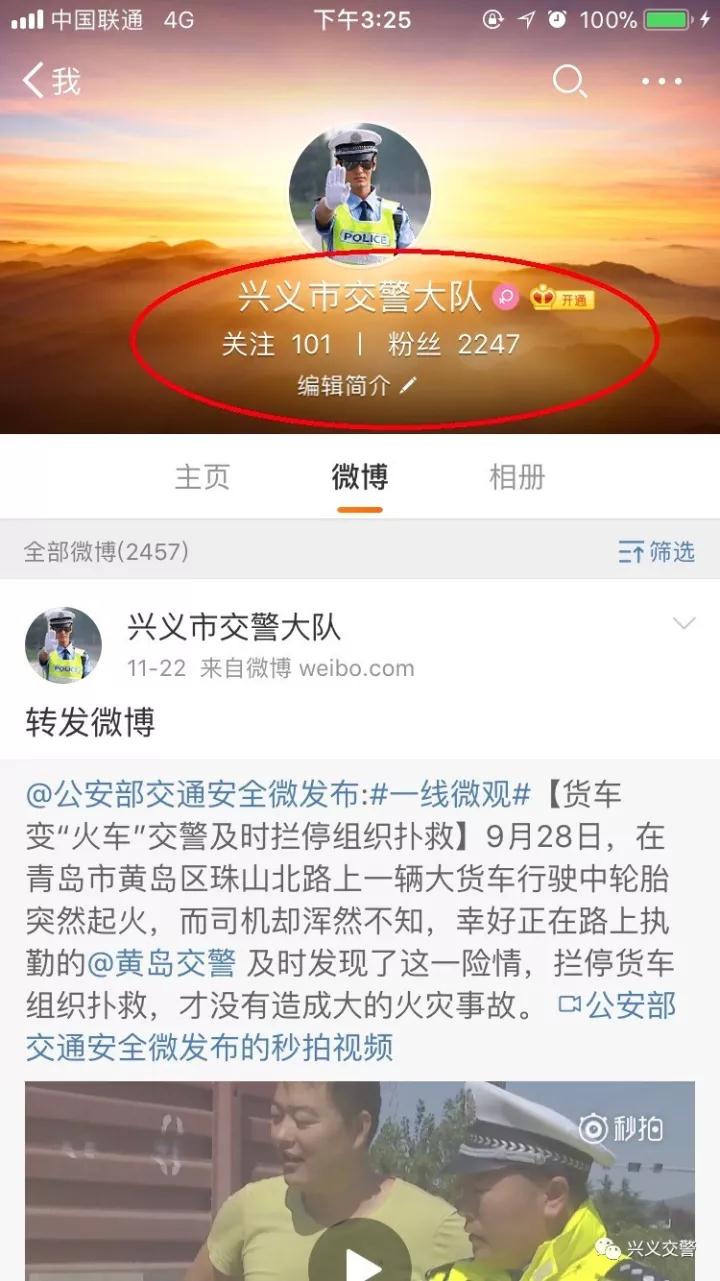Switch to the 主页 tab
The height and width of the screenshot is (1281, 720).
tap(203, 477)
